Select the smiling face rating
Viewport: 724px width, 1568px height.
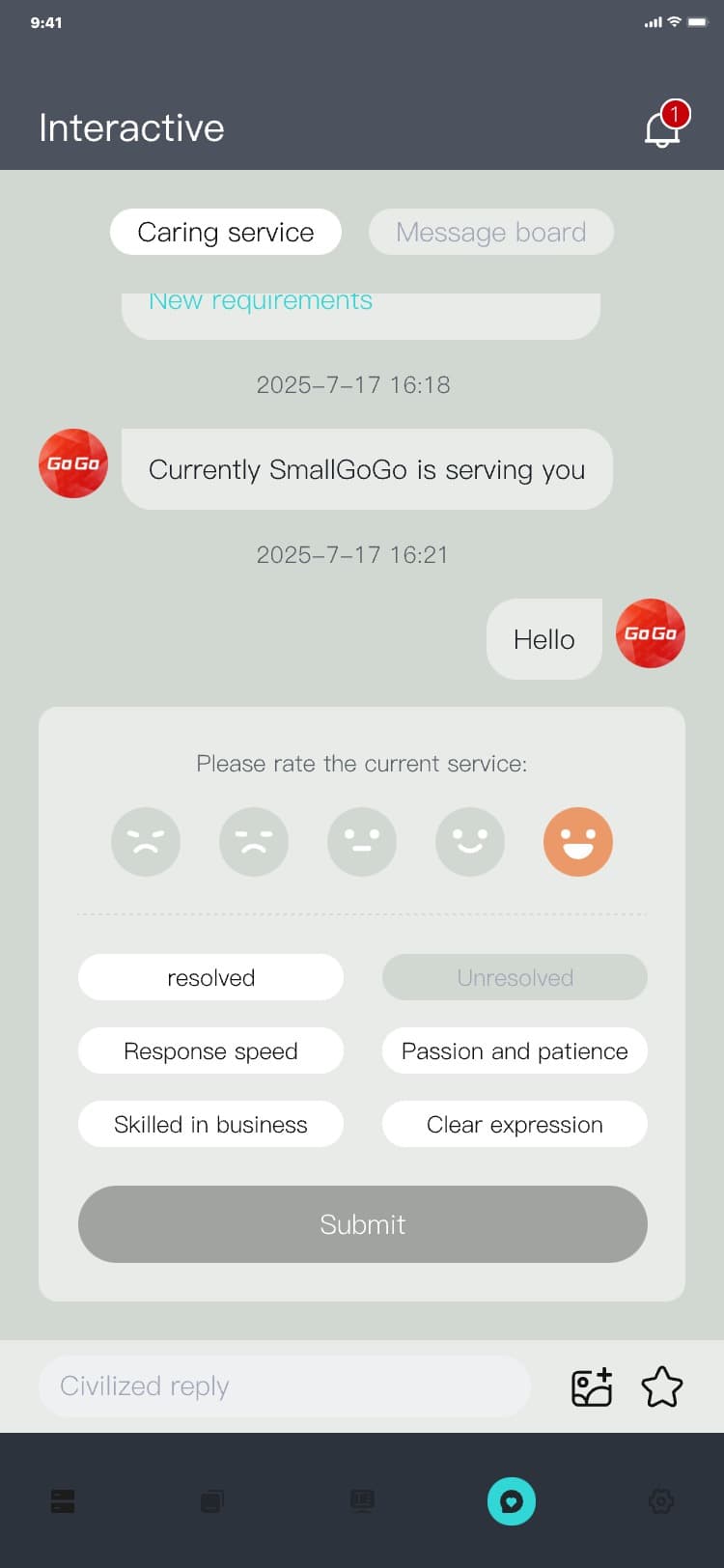point(470,842)
